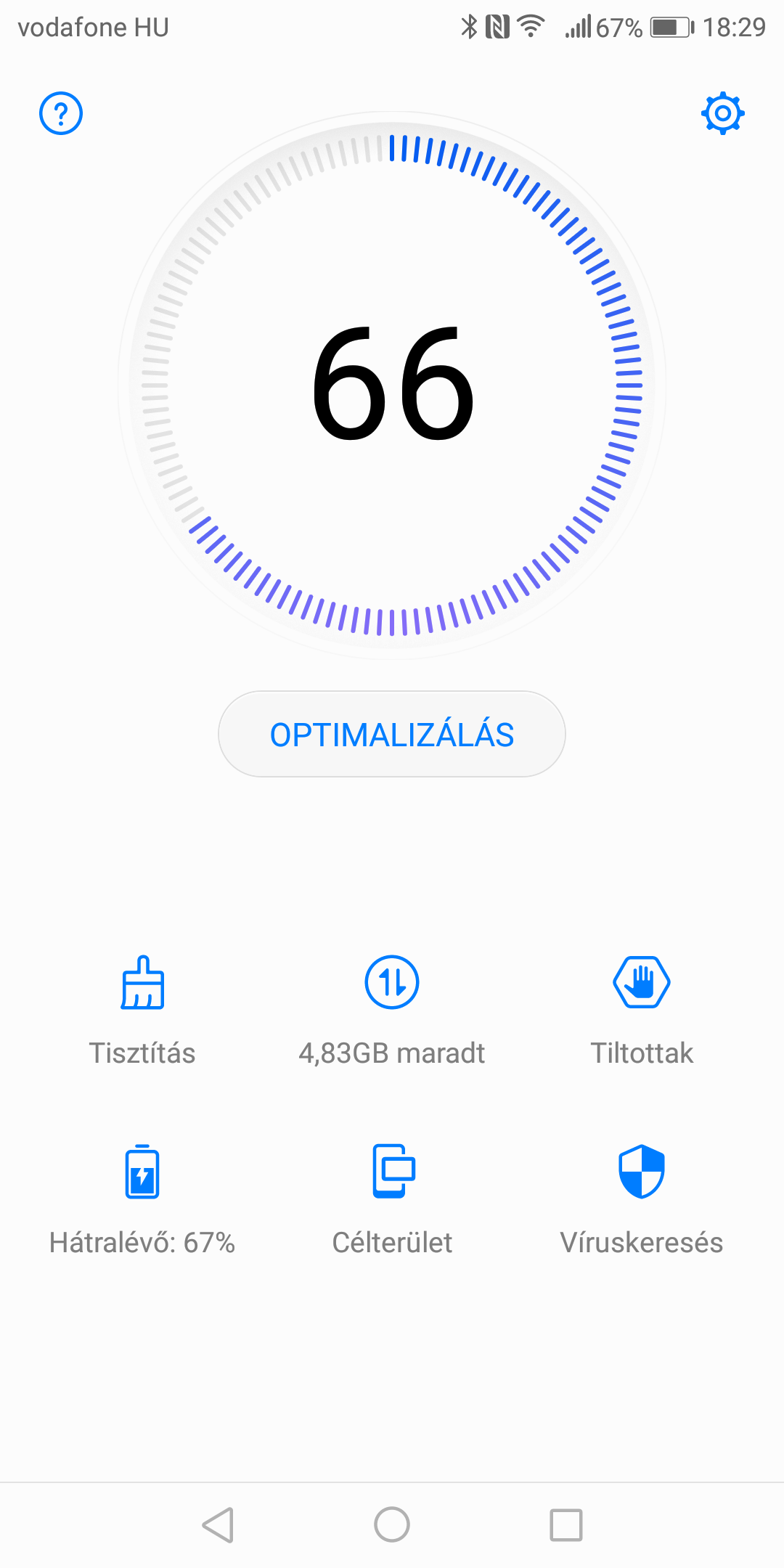Open the help question mark icon
The width and height of the screenshot is (784, 1568).
pos(61,113)
